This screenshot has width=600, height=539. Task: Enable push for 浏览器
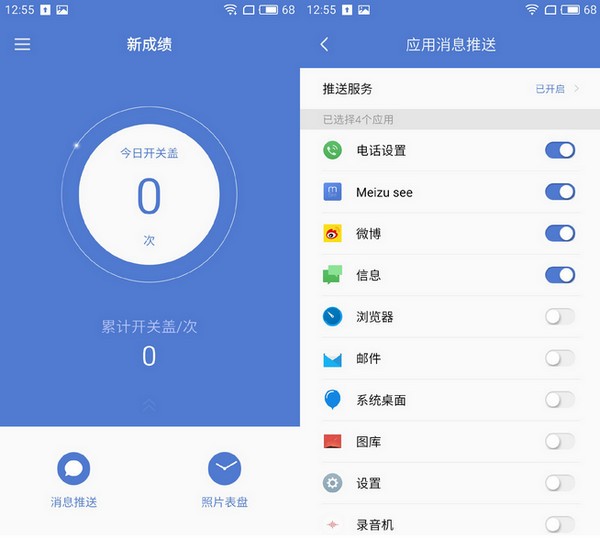[x=560, y=317]
